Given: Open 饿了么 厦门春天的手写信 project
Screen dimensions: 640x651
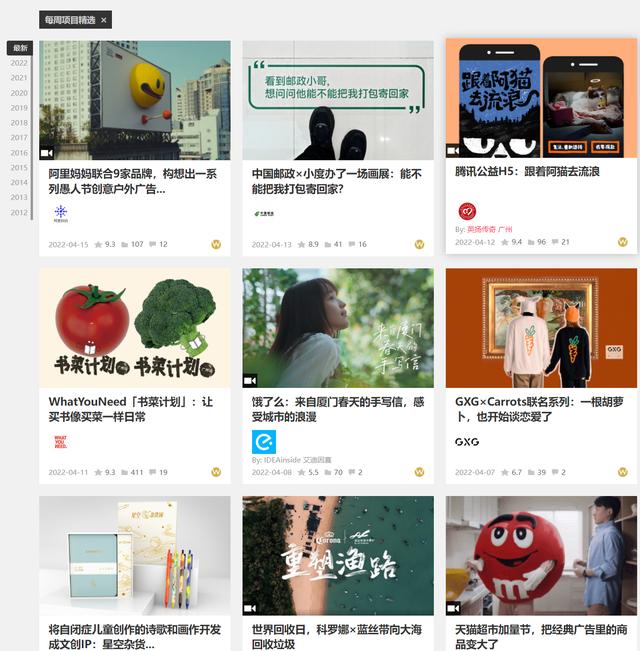Looking at the screenshot, I should (335, 408).
